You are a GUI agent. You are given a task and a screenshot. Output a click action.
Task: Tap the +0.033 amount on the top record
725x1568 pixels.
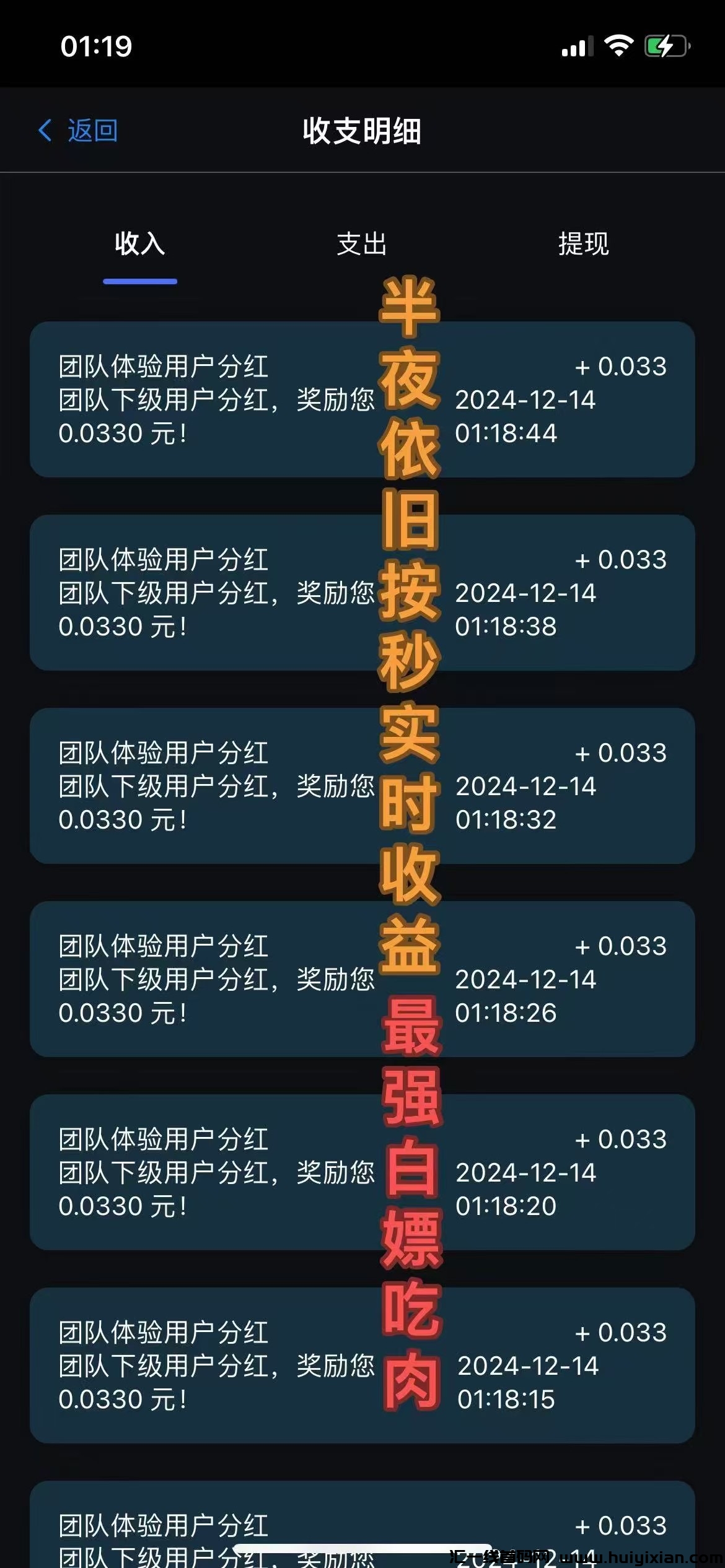620,367
